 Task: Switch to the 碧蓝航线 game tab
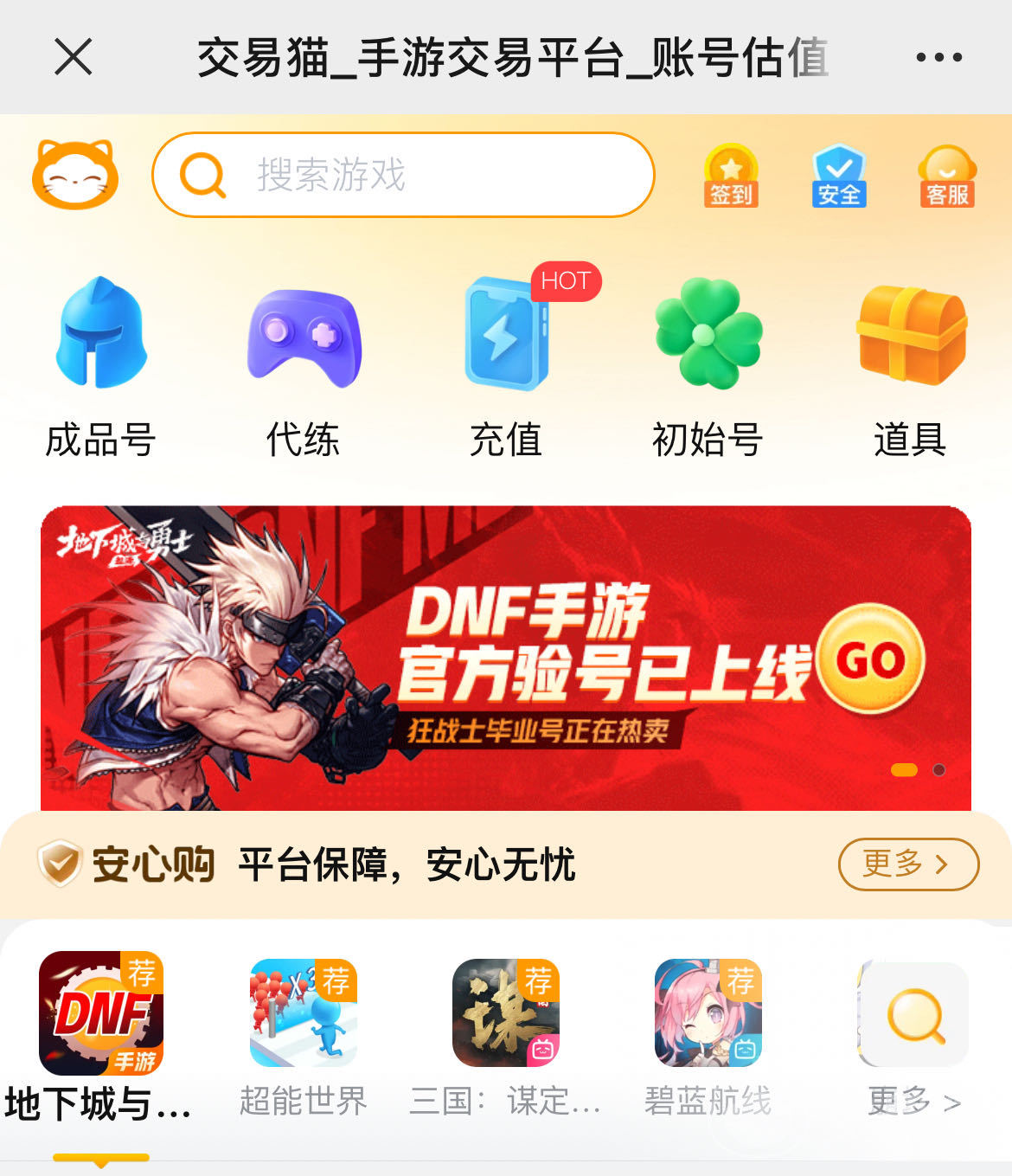(x=708, y=1035)
